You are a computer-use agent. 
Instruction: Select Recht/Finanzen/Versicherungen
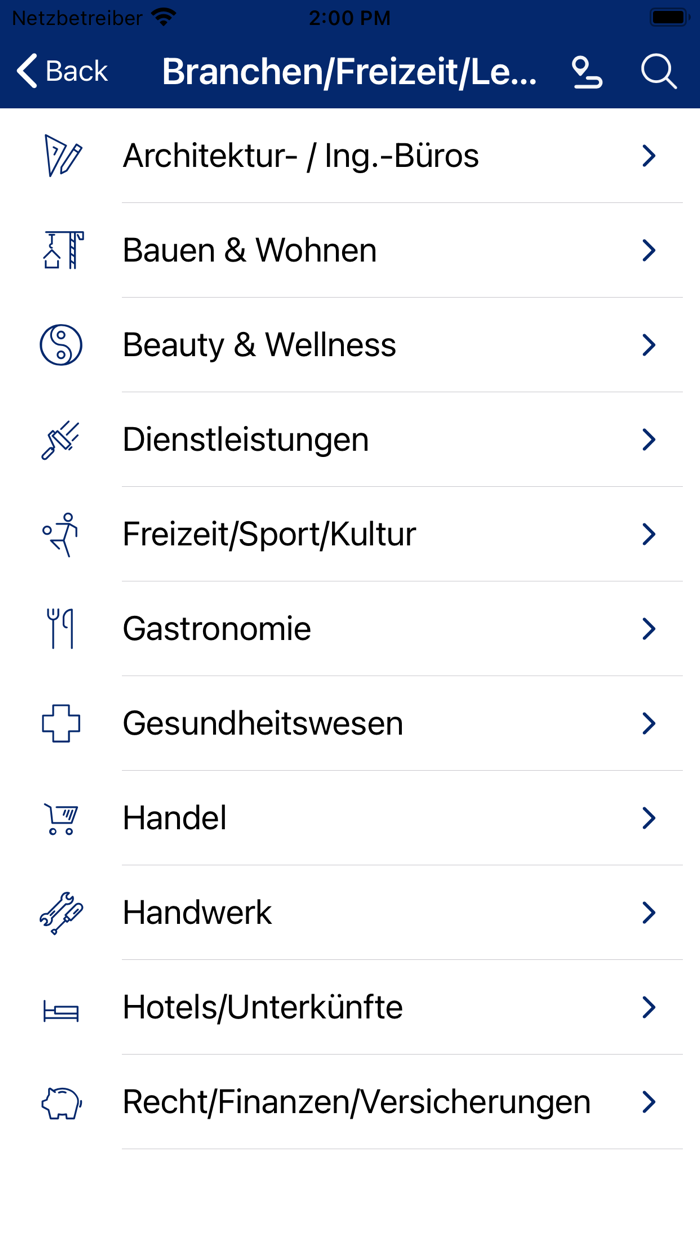[350, 1102]
